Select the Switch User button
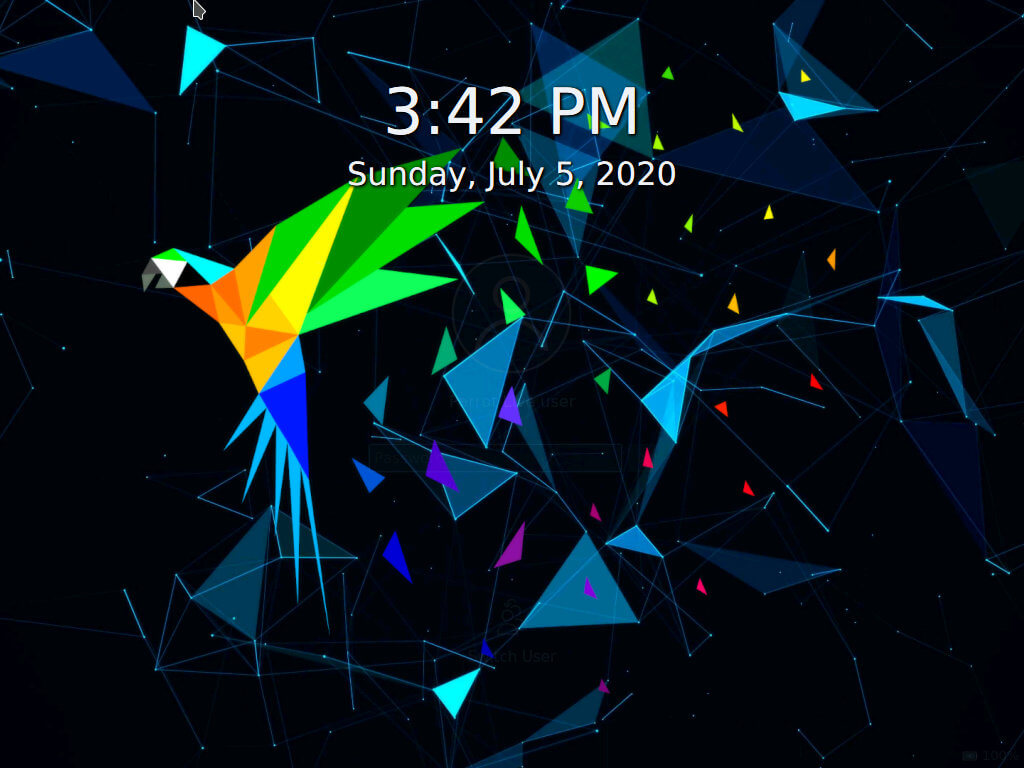Viewport: 1024px width, 768px height. pyautogui.click(x=512, y=630)
